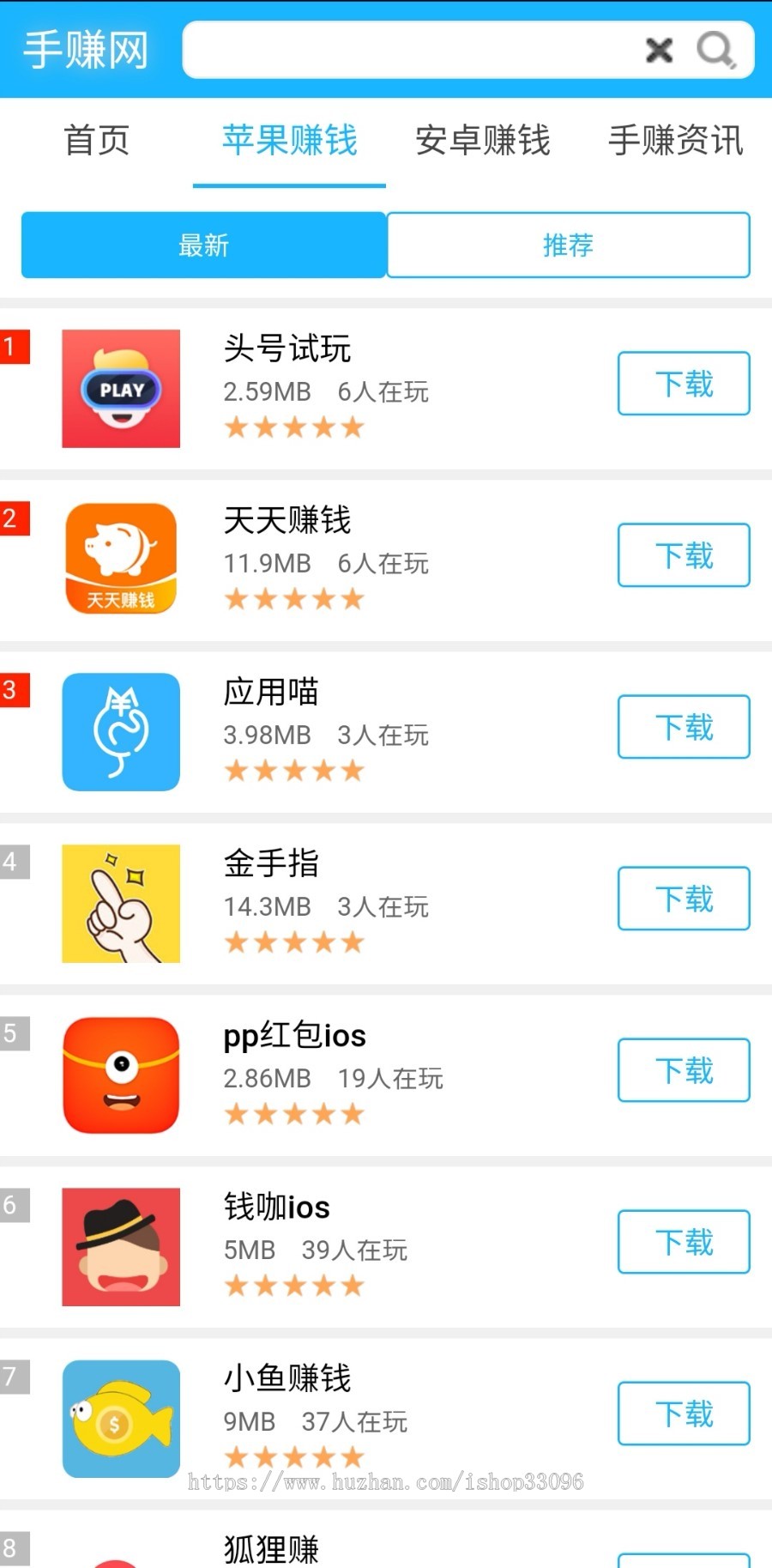
Task: Open the 头号试玩 app icon
Action: (120, 388)
